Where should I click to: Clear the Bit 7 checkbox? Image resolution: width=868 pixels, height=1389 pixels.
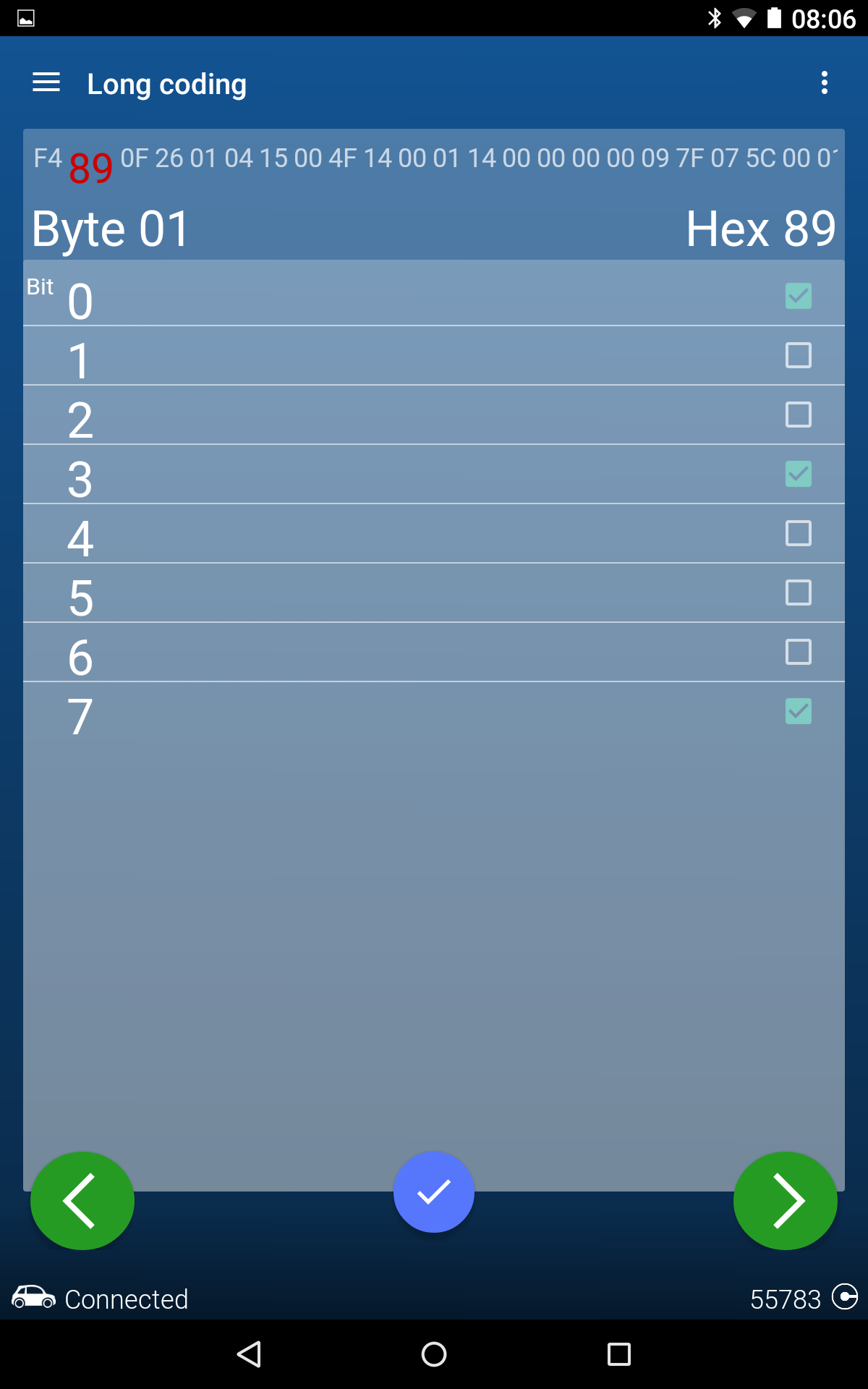point(798,711)
